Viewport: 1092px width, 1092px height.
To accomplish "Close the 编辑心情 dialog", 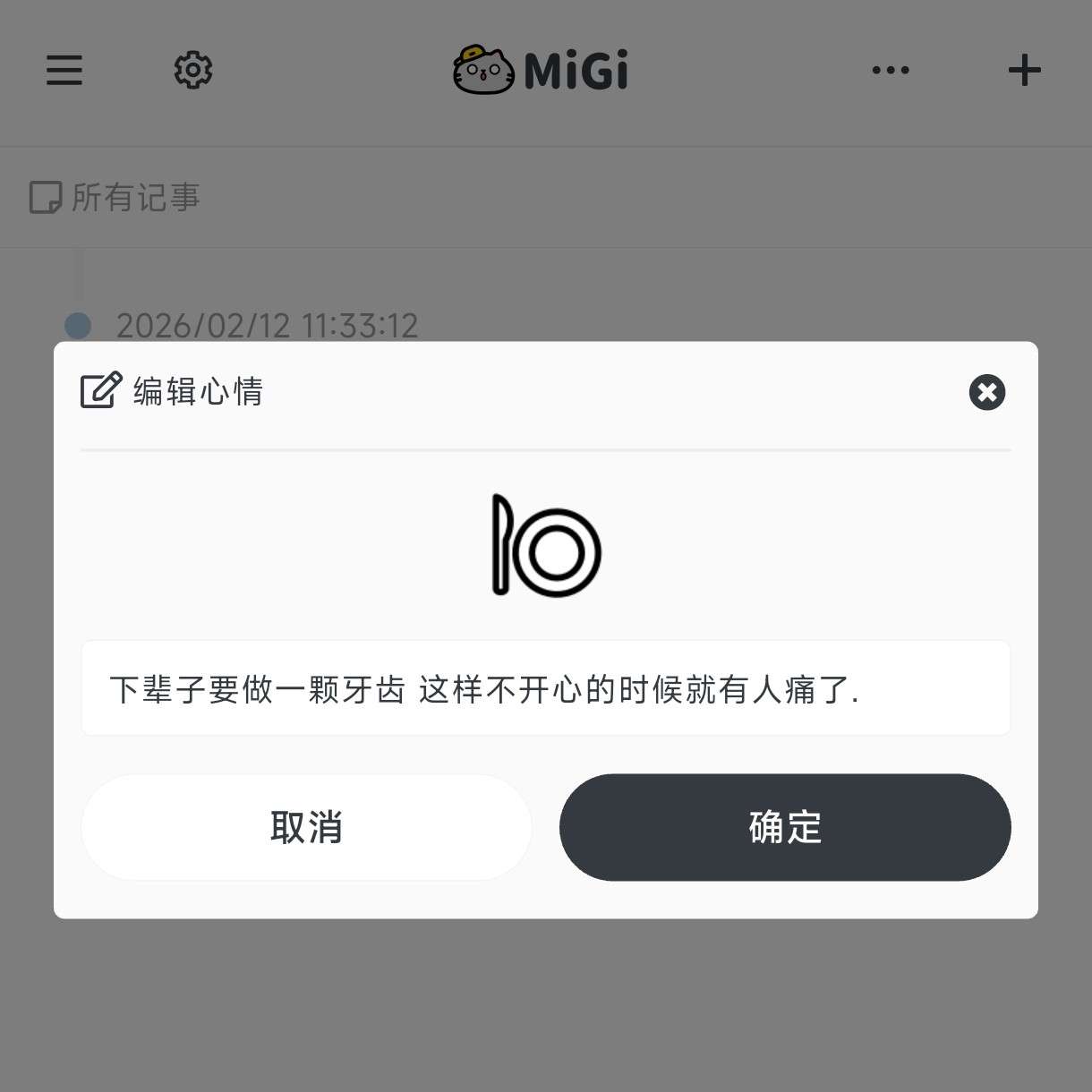I will point(986,392).
